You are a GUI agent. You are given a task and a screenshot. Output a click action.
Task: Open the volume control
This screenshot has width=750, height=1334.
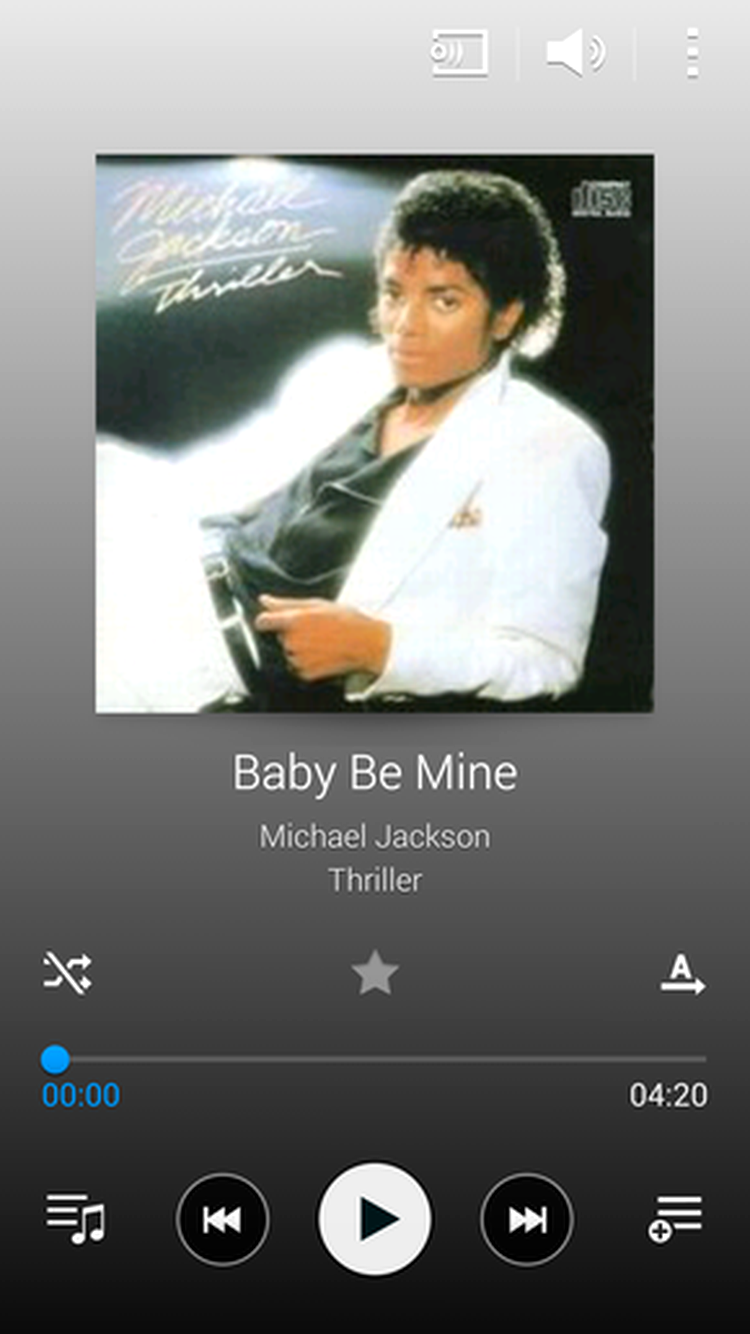[x=576, y=54]
